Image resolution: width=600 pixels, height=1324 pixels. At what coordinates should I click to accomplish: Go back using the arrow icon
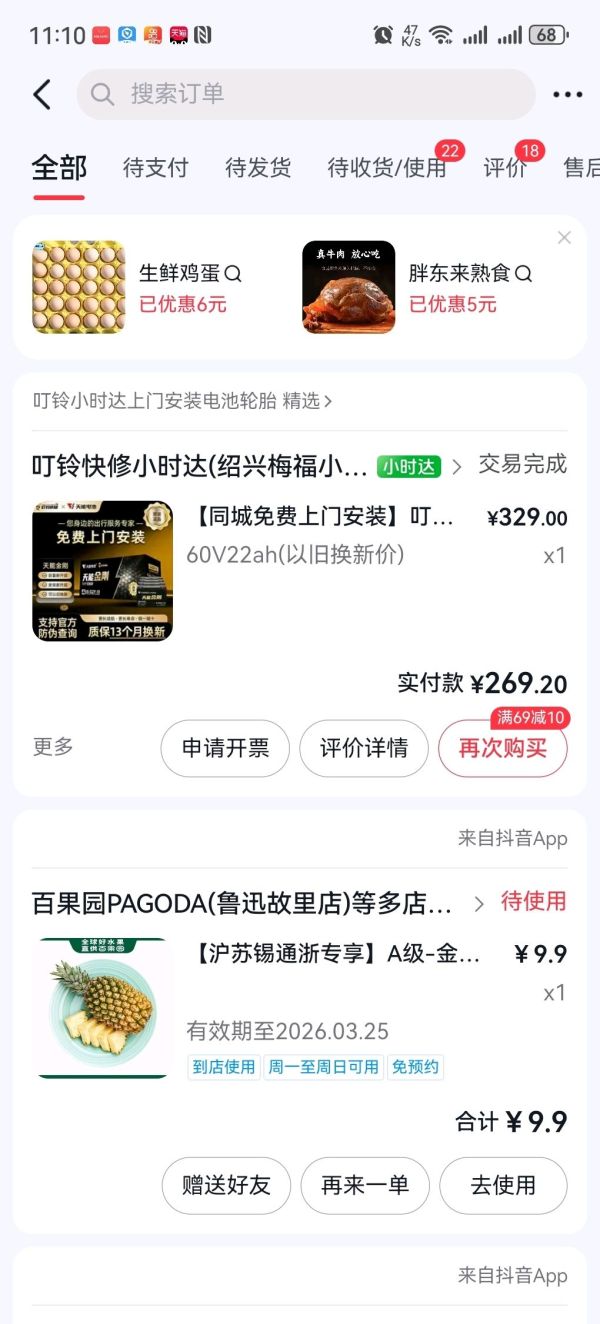coord(42,95)
